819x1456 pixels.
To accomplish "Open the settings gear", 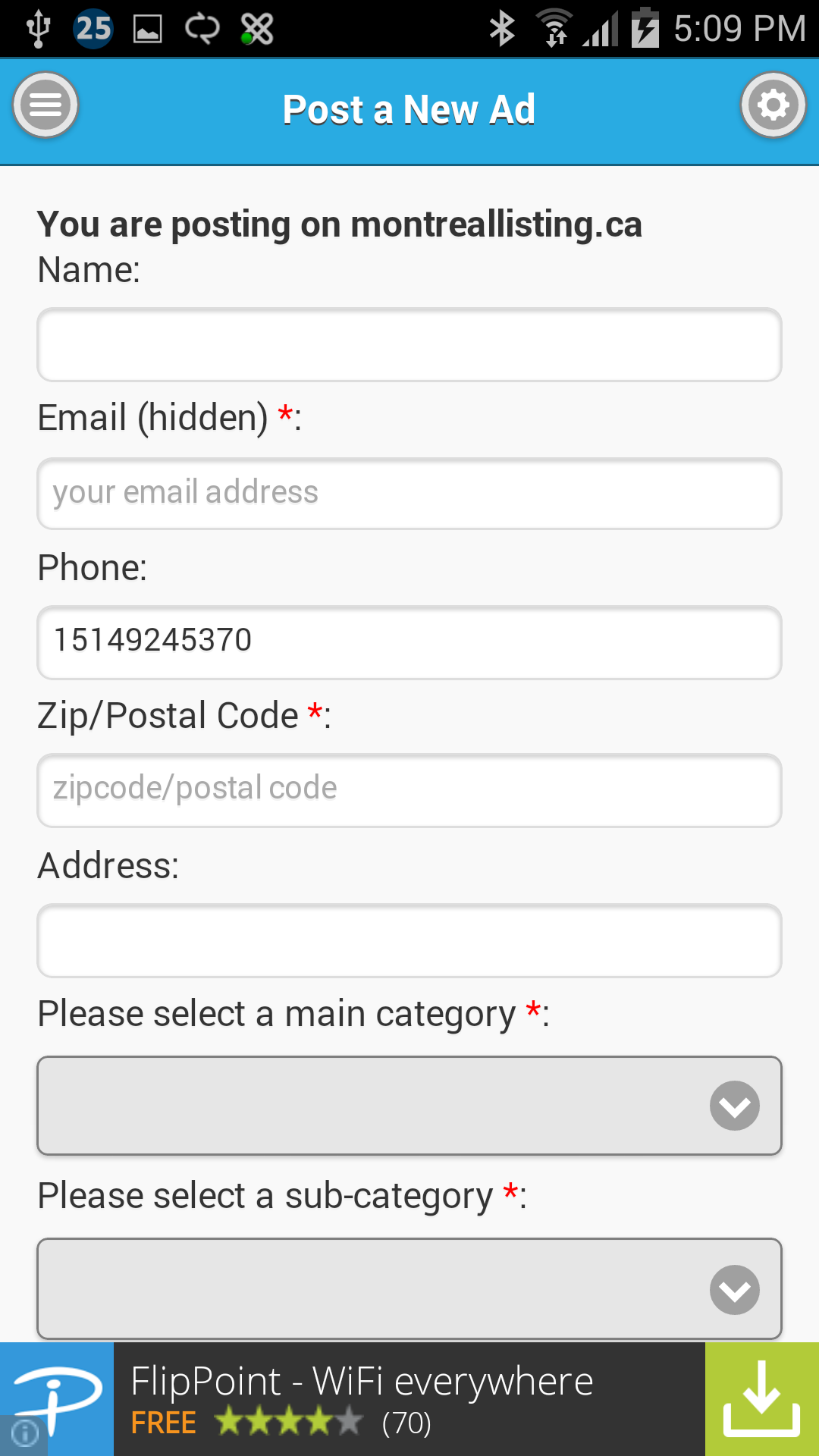I will (773, 105).
